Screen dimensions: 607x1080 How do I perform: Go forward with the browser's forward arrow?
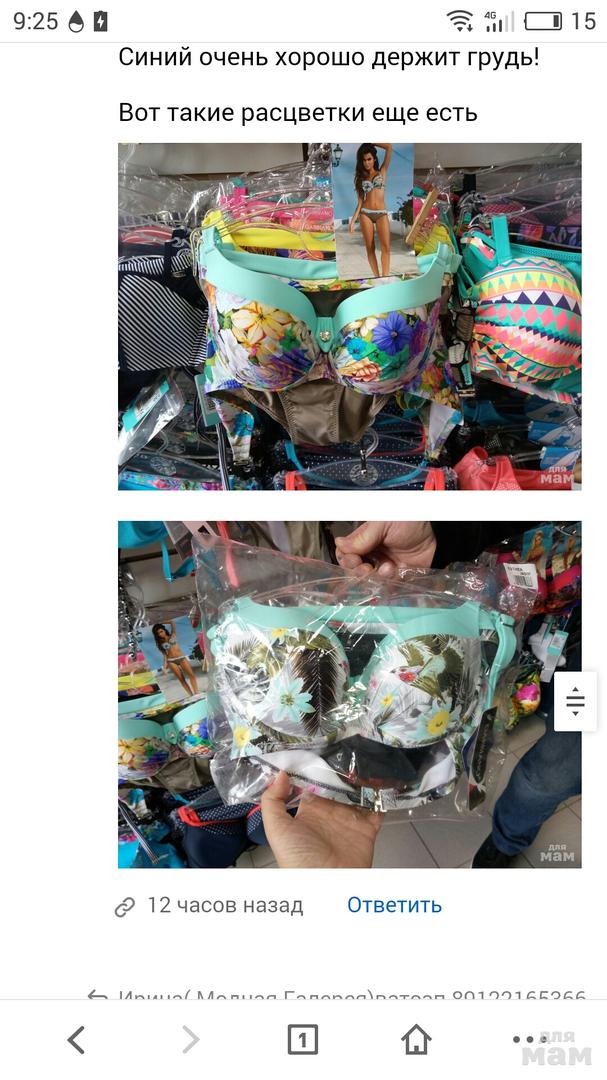click(190, 1040)
